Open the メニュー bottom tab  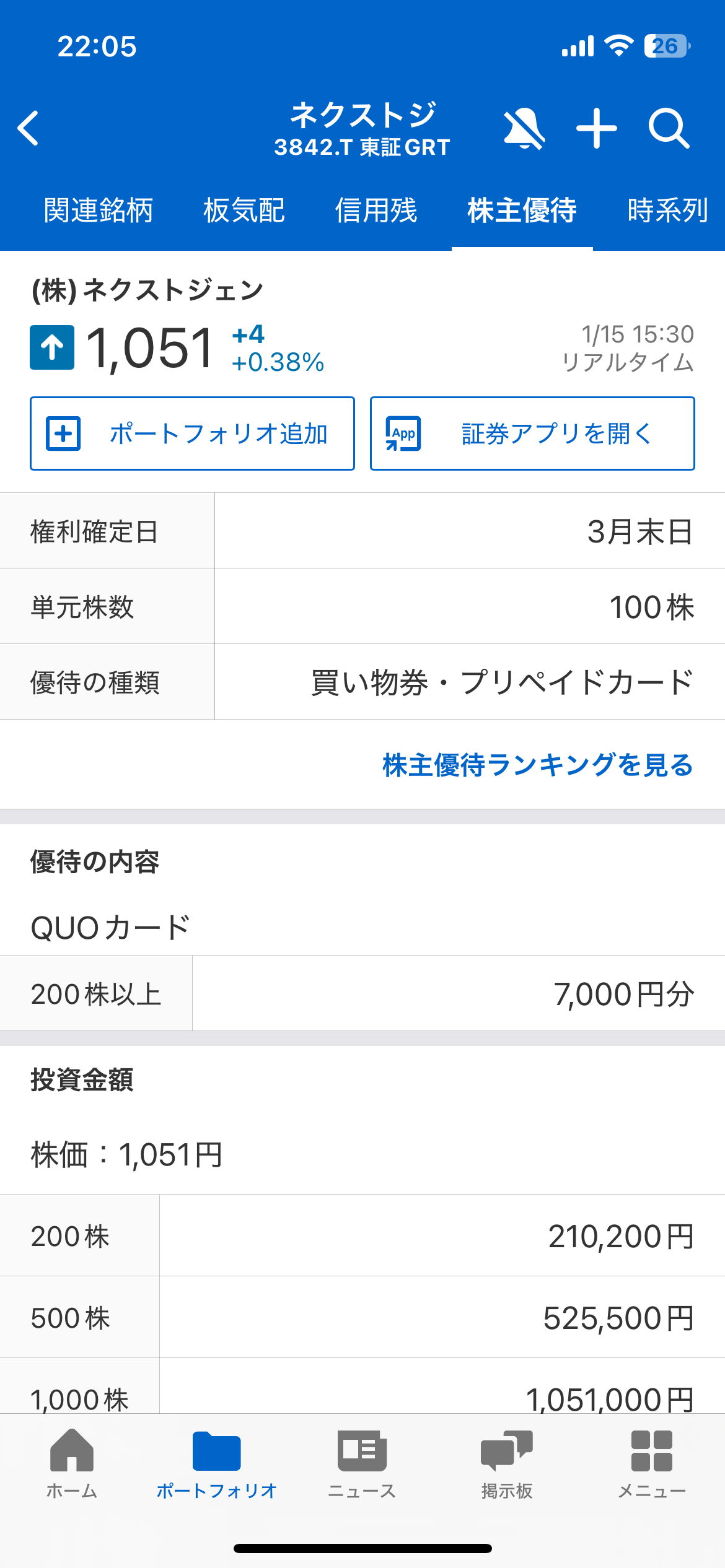coord(652,1463)
